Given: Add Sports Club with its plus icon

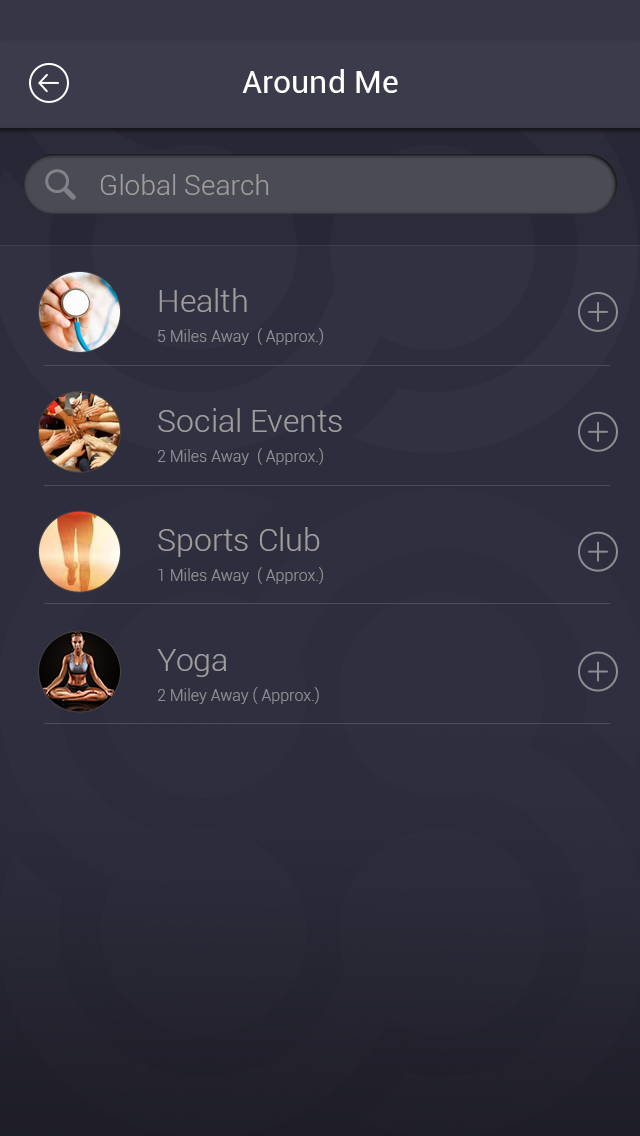Looking at the screenshot, I should (x=597, y=551).
